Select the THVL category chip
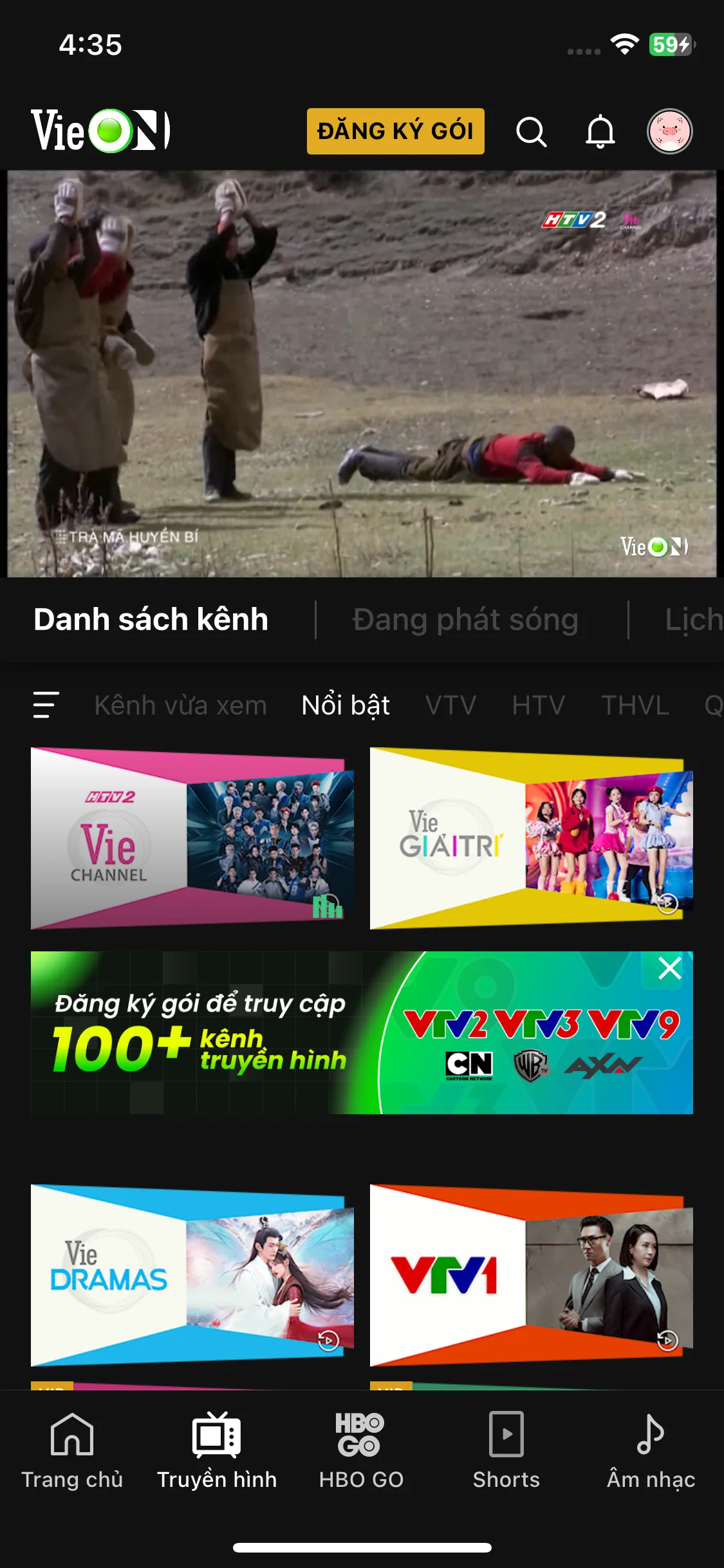 point(634,705)
